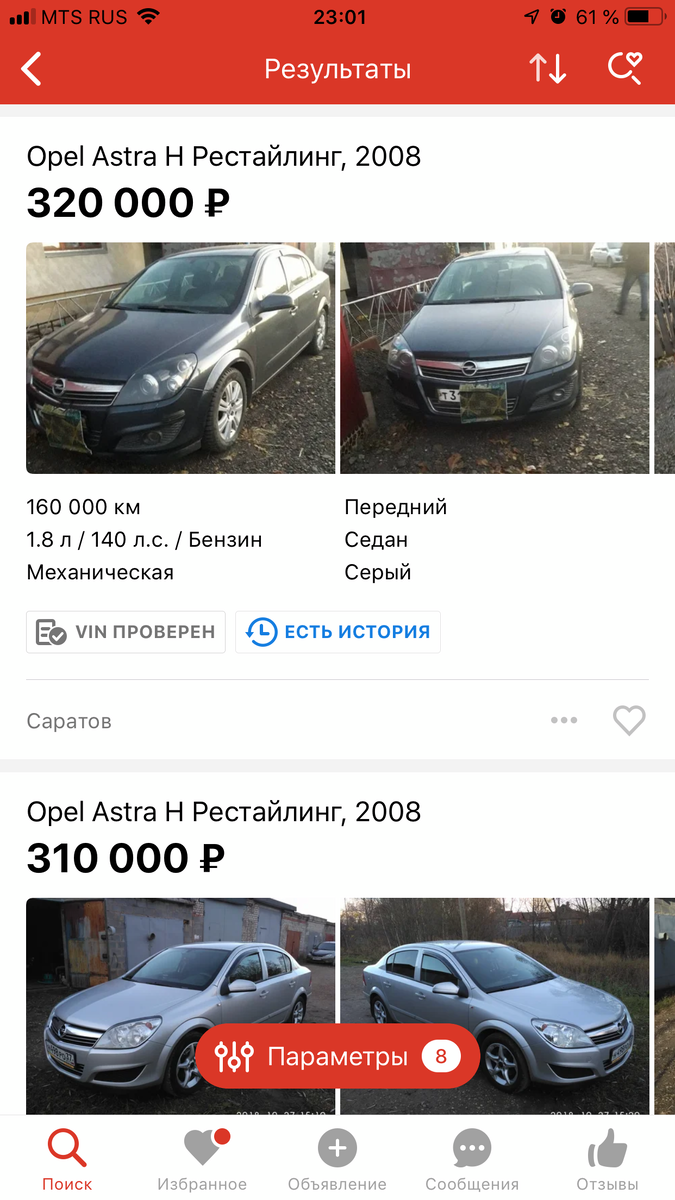Open the Параметры filter button

coord(338,1056)
